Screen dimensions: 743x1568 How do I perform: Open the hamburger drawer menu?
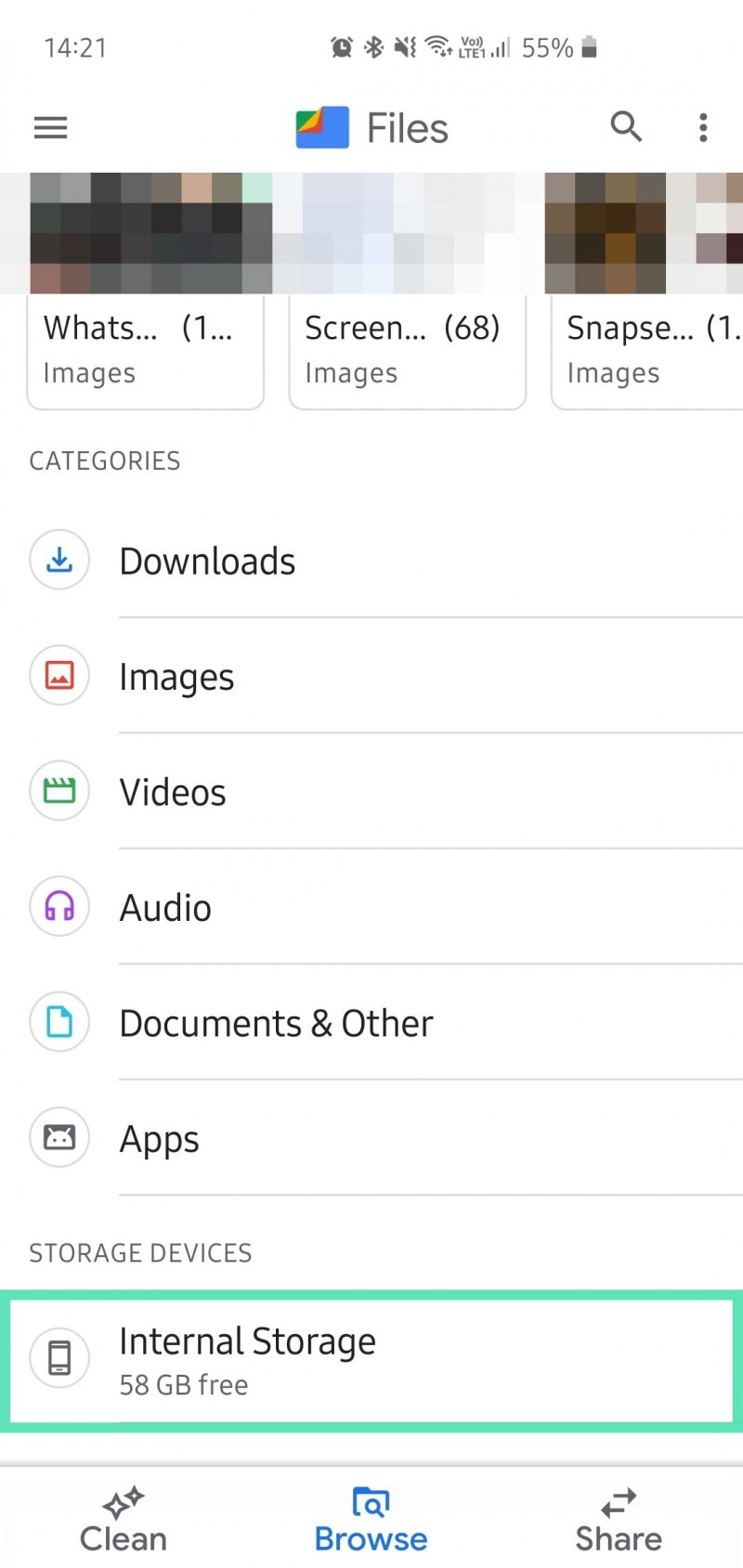51,127
